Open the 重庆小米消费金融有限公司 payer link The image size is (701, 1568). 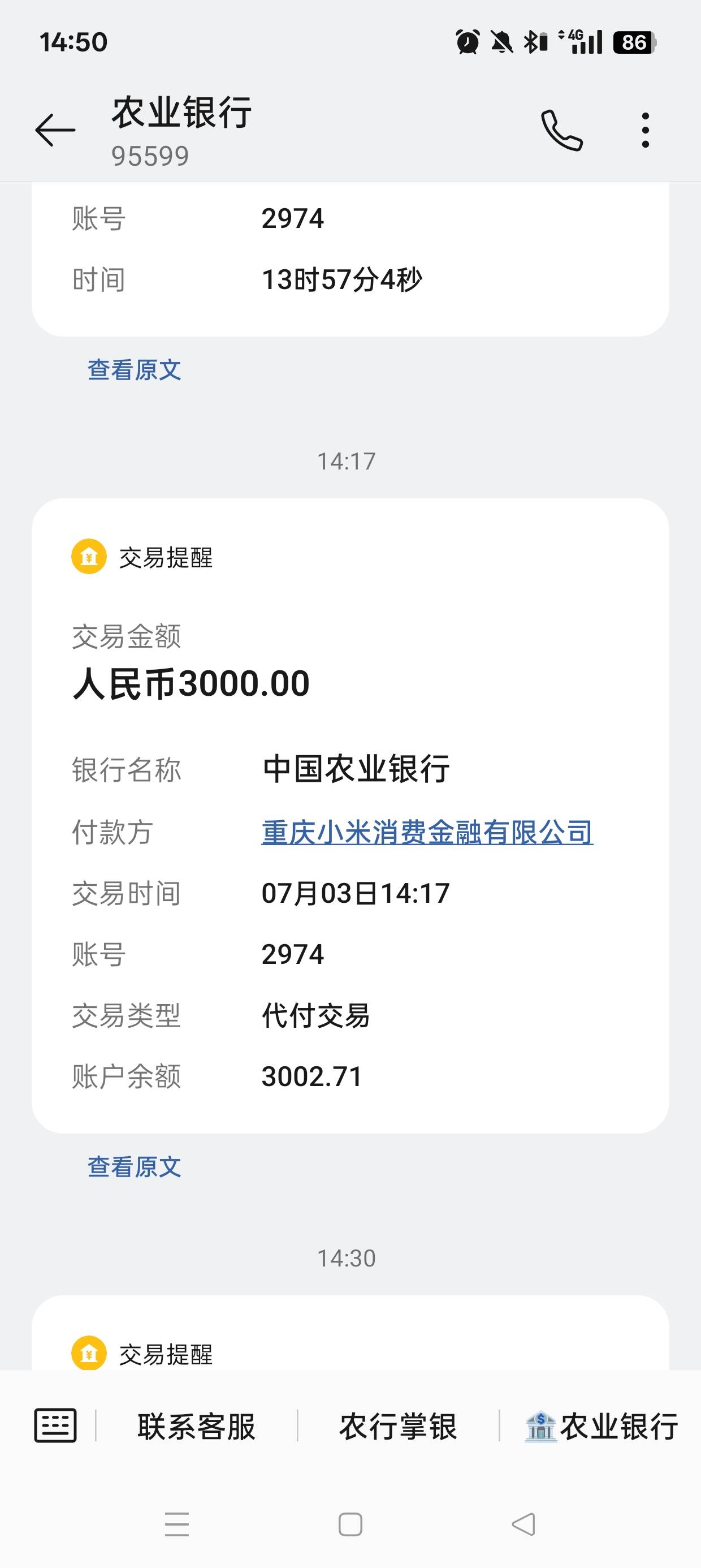coord(427,832)
